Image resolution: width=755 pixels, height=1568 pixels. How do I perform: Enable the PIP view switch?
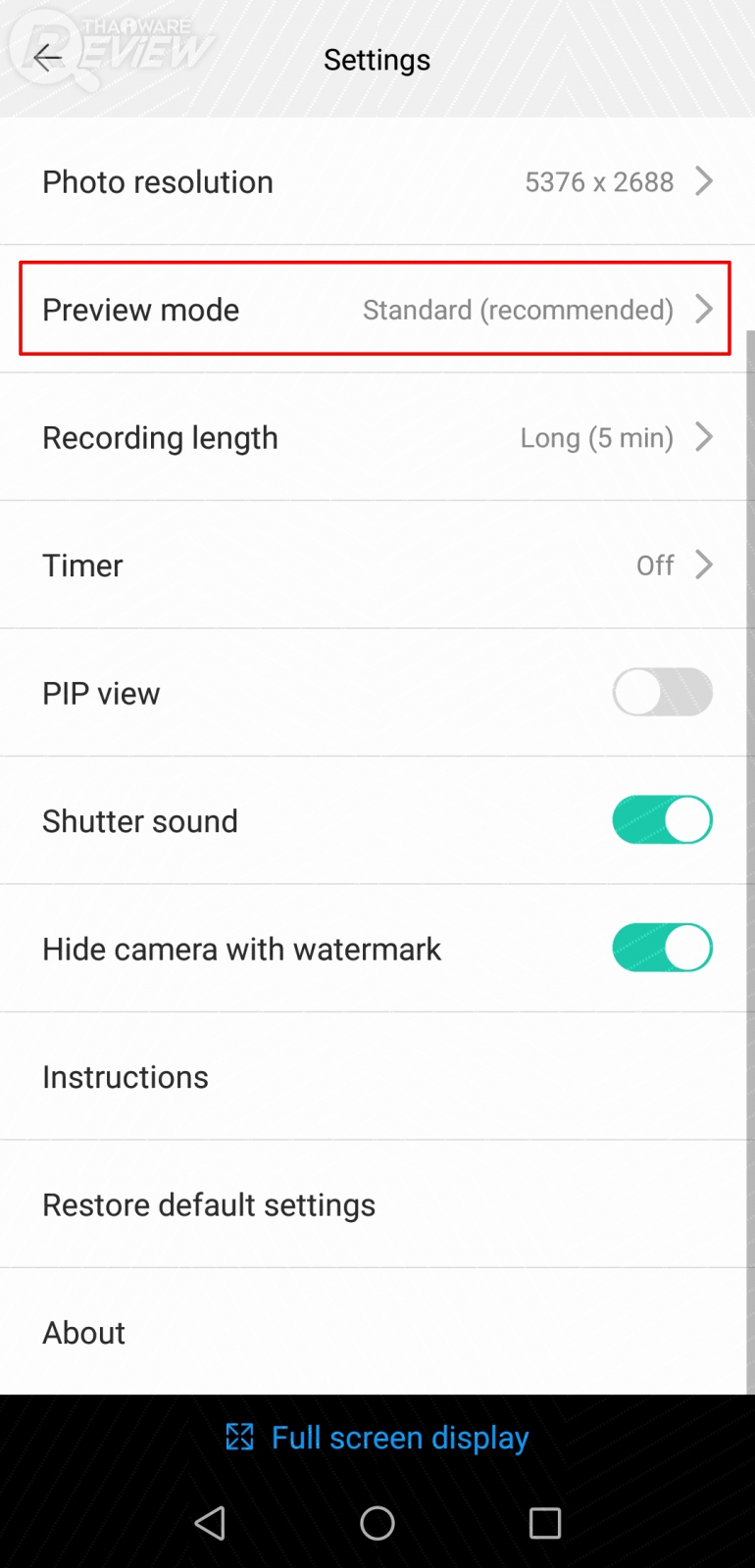662,693
